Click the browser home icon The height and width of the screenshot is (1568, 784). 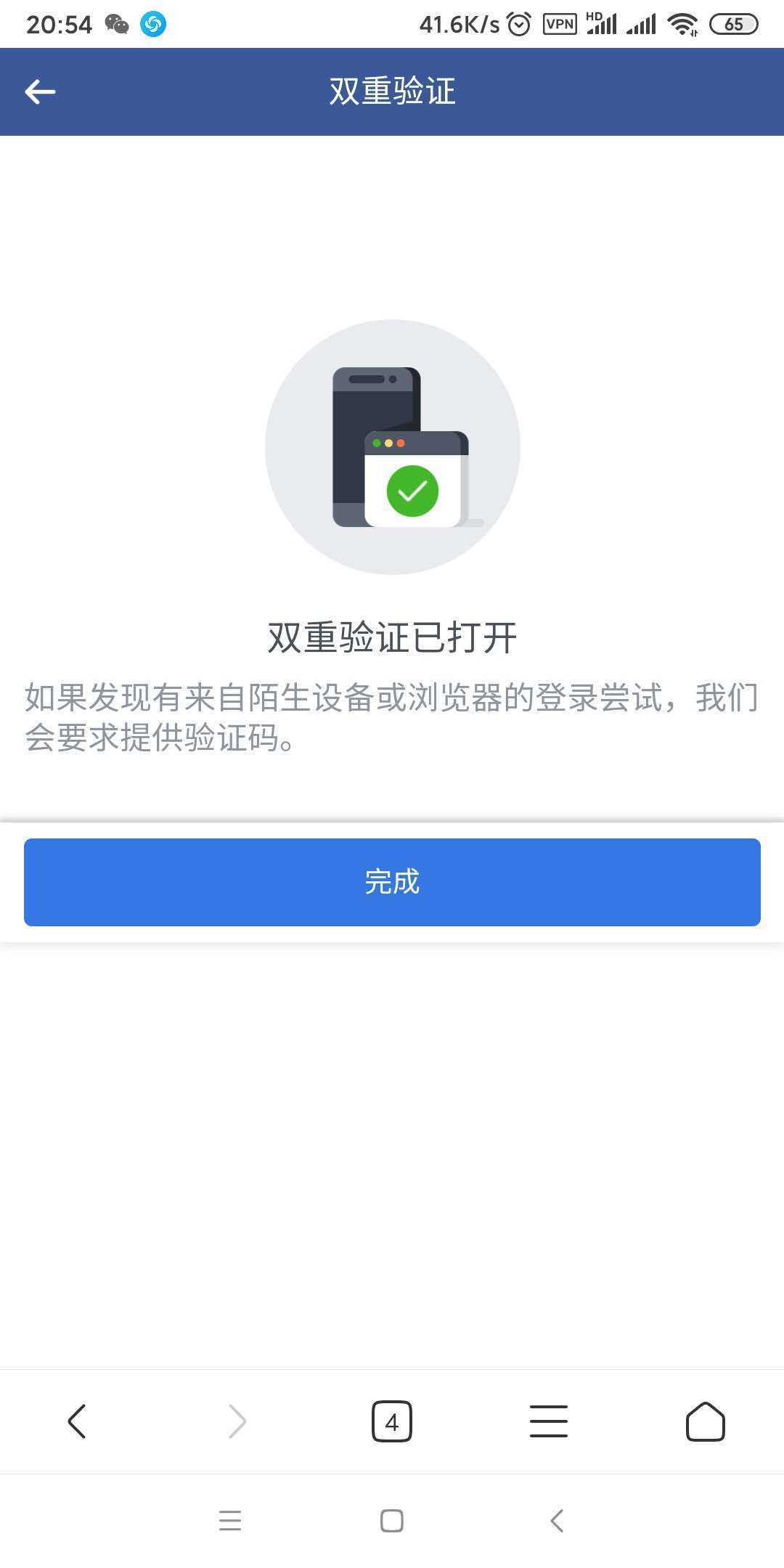point(705,1421)
